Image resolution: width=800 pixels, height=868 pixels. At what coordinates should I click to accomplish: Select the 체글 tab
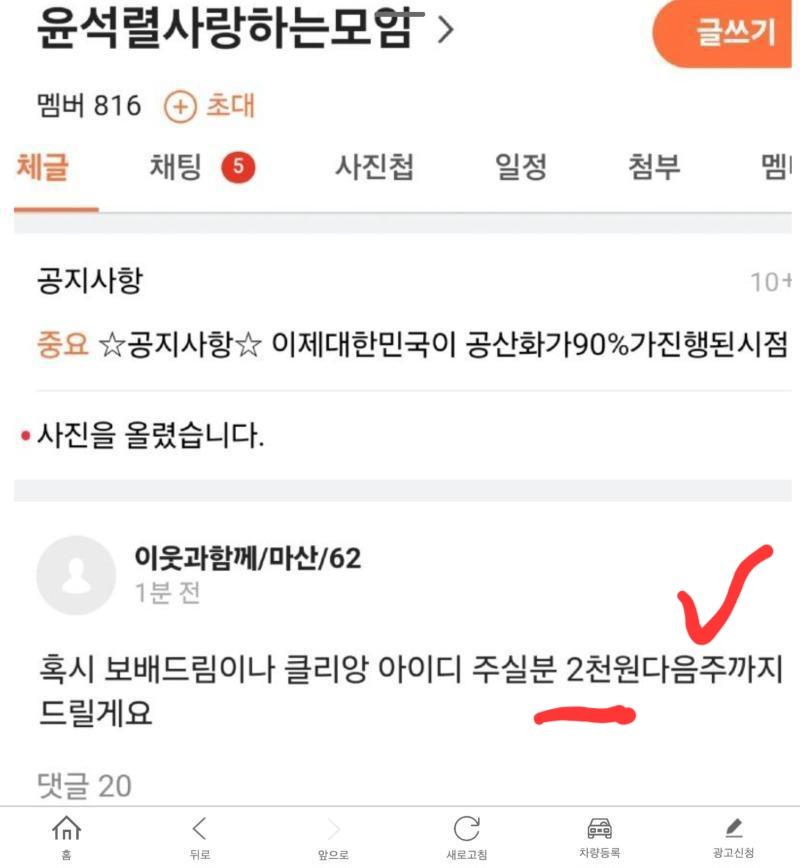pos(43,167)
